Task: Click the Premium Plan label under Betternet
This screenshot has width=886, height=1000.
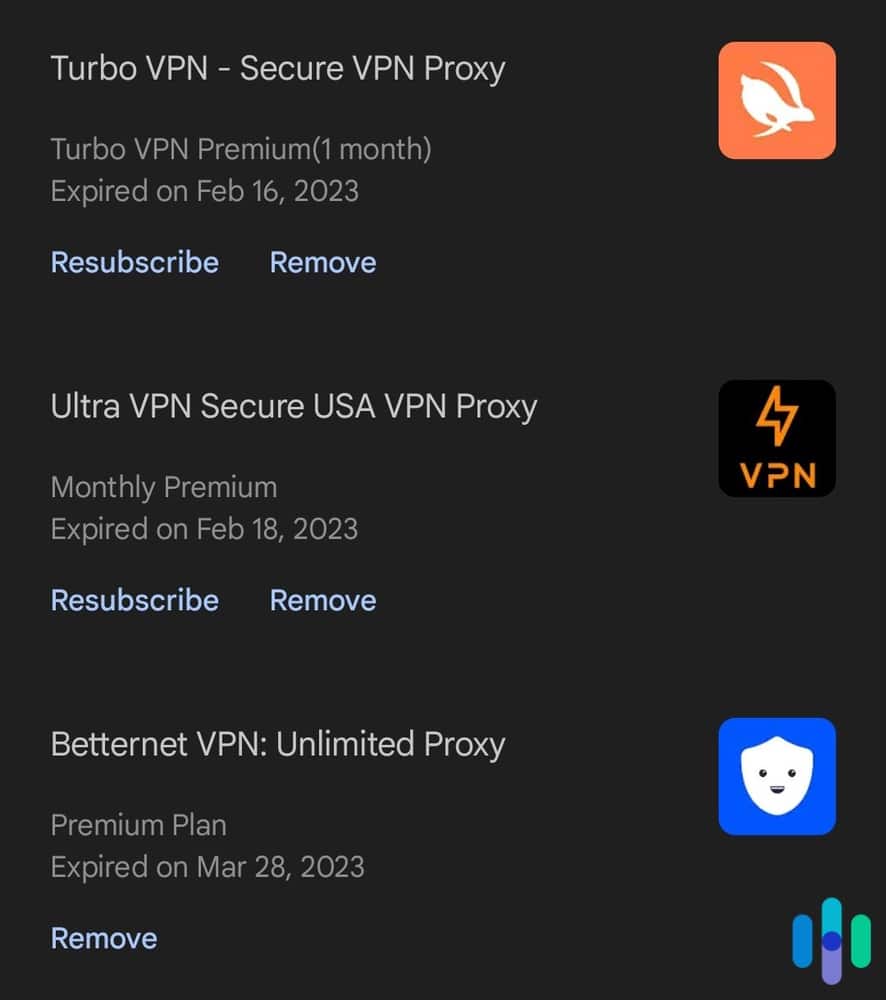Action: pos(138,825)
